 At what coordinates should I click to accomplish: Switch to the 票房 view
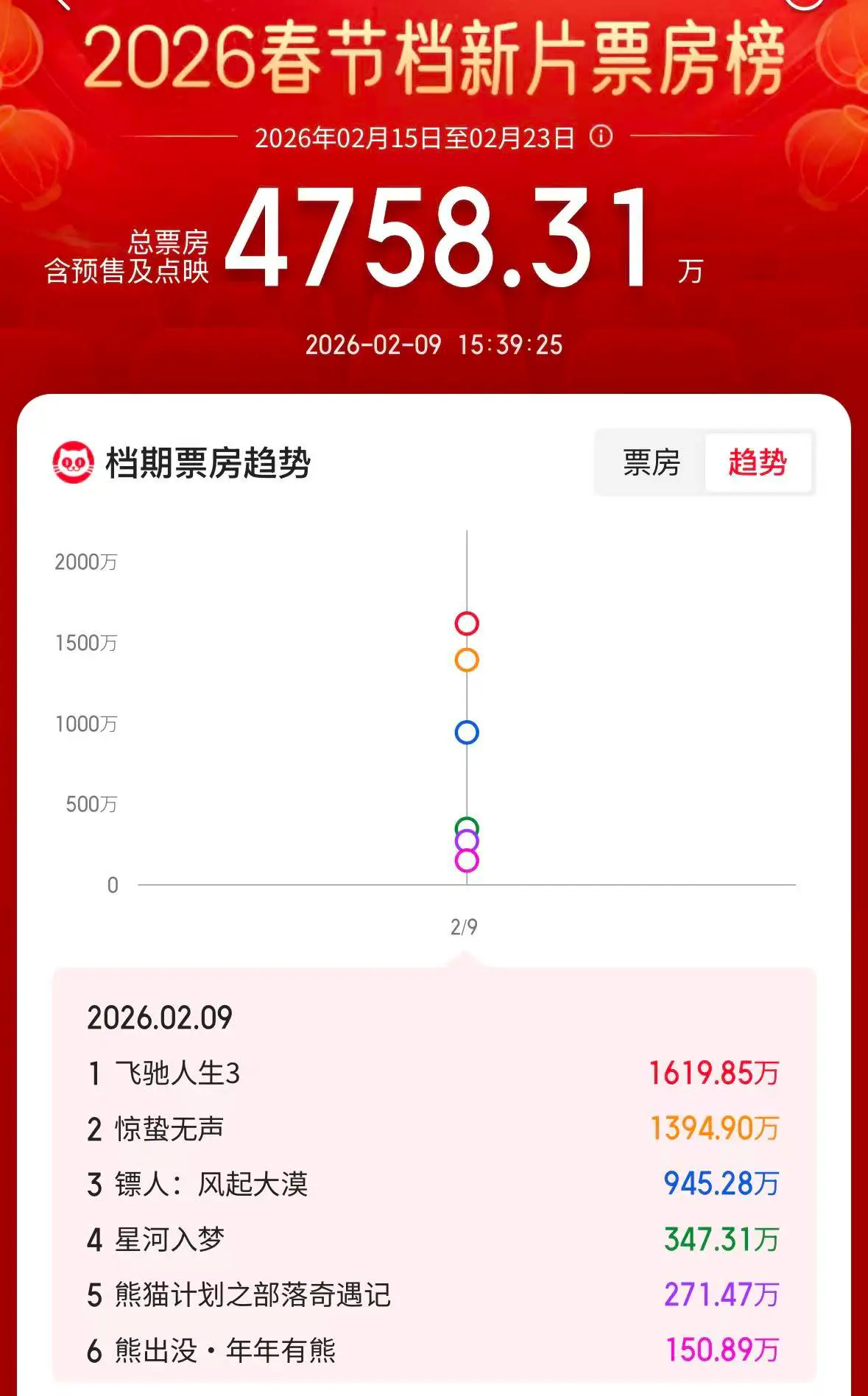click(651, 463)
